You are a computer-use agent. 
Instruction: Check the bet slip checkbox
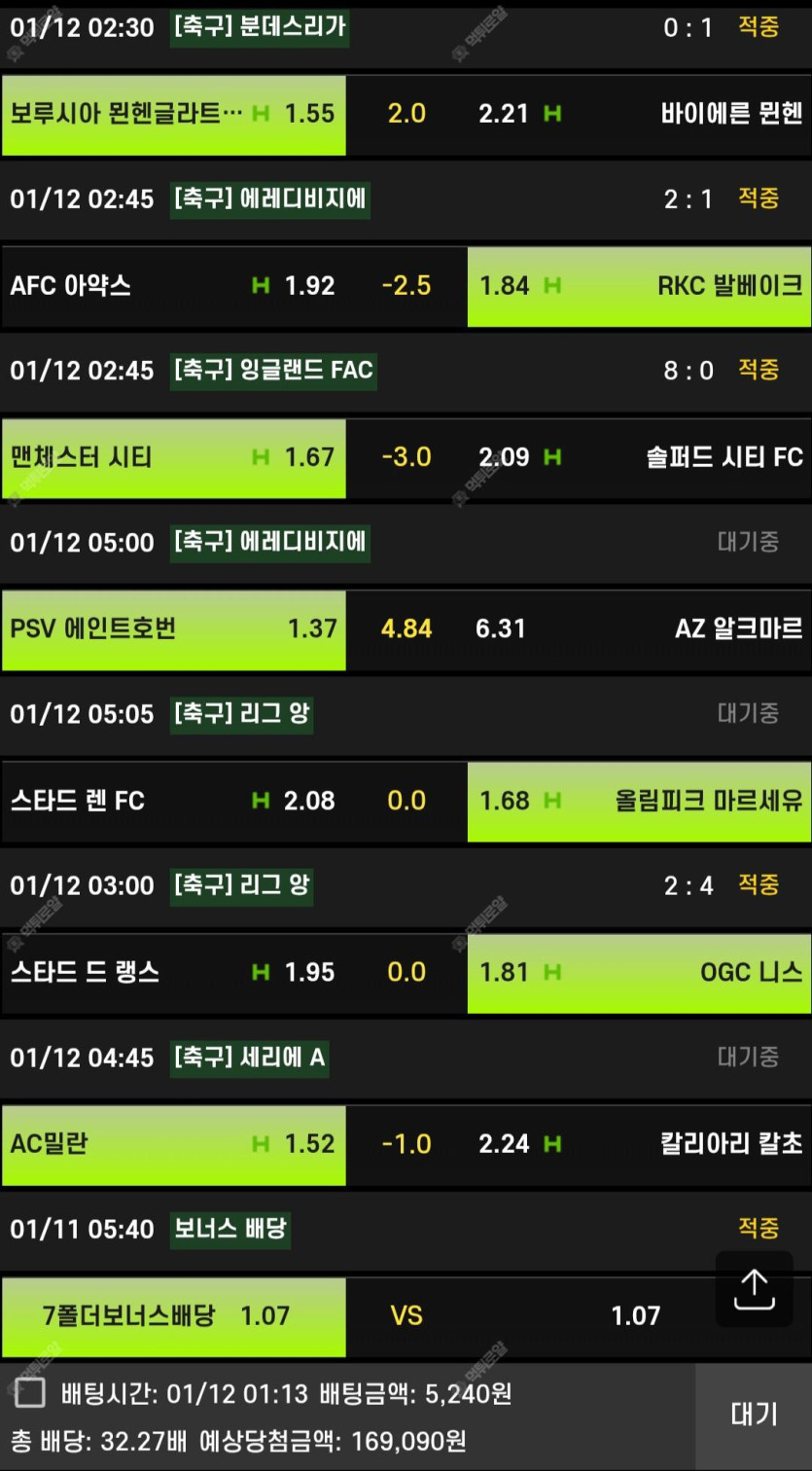pos(30,1394)
